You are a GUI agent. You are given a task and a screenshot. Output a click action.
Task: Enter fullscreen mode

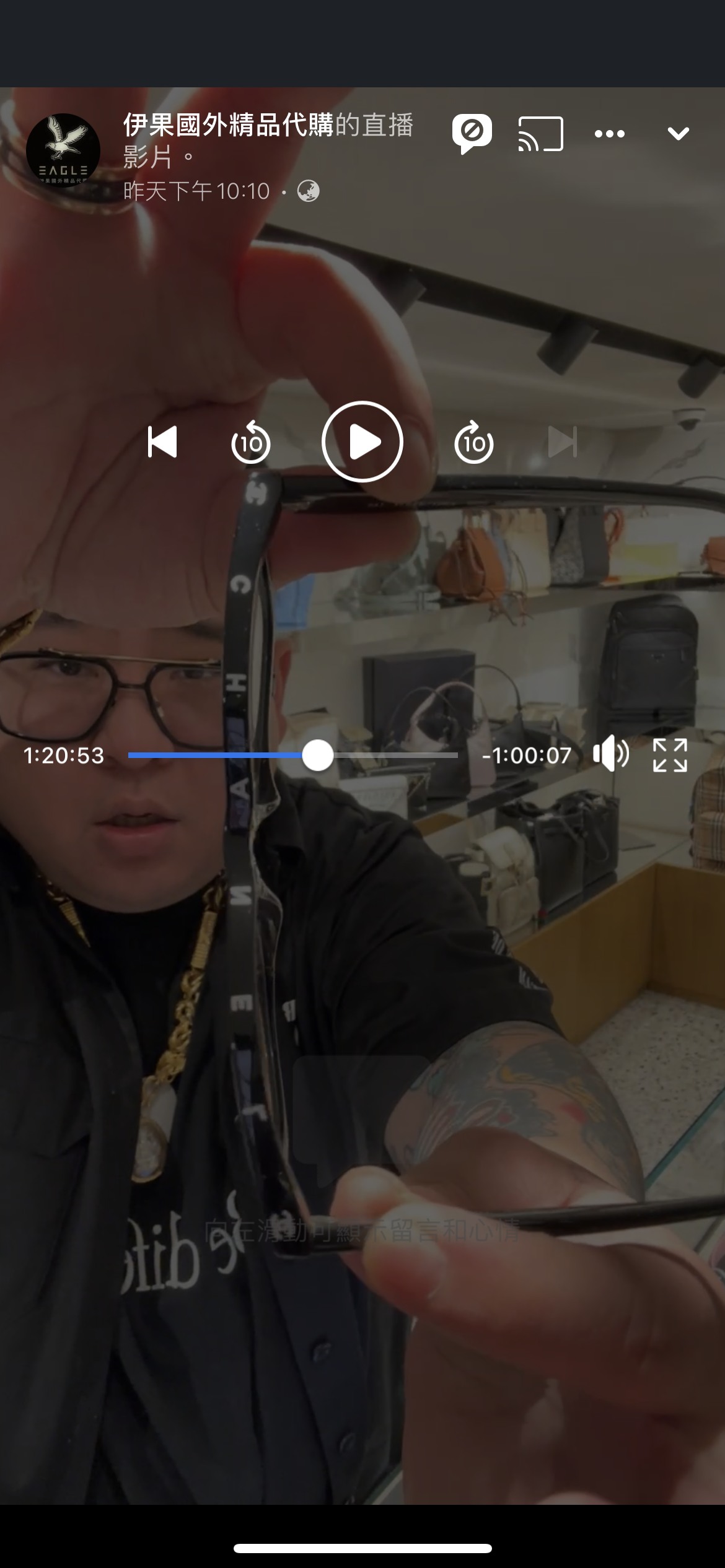tap(670, 755)
